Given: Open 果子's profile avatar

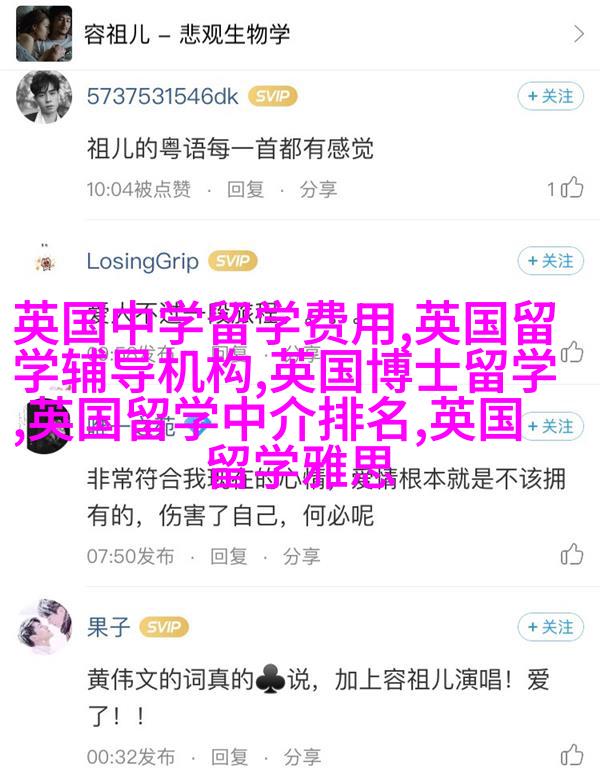Looking at the screenshot, I should click(x=44, y=628).
